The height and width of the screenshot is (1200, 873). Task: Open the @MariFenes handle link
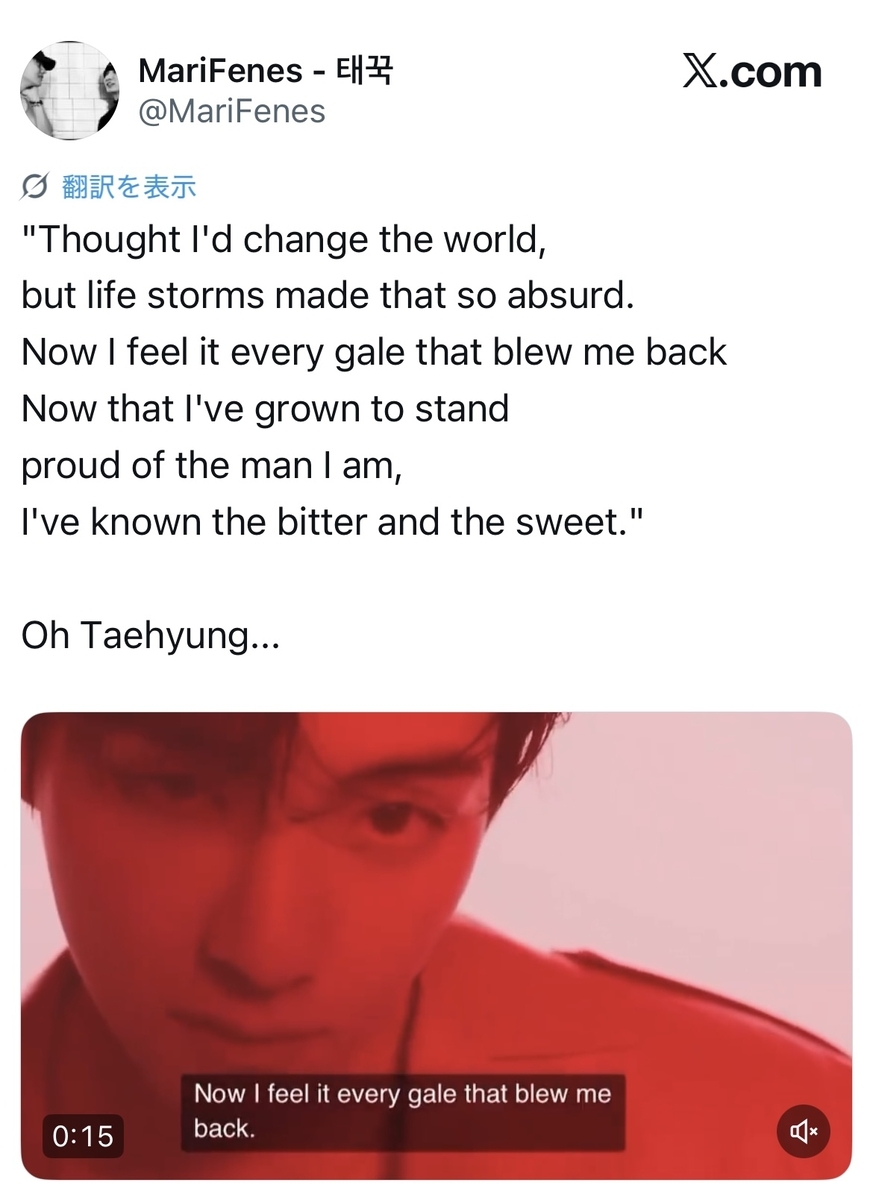point(231,111)
